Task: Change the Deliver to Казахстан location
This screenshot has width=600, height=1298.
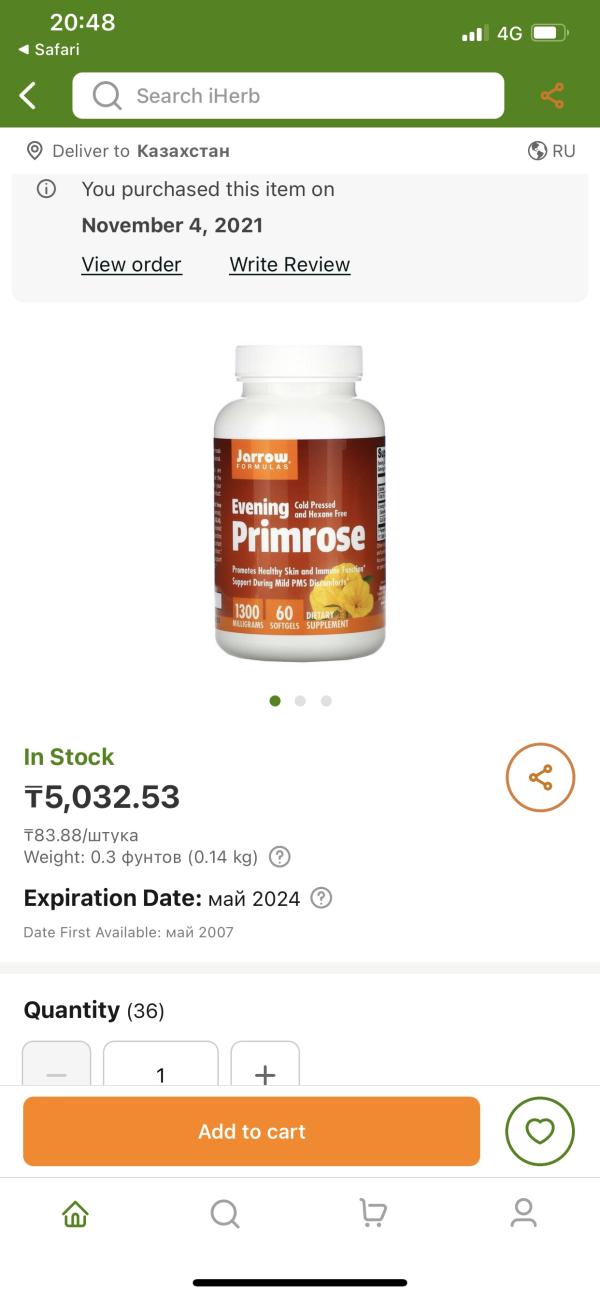Action: [x=128, y=151]
